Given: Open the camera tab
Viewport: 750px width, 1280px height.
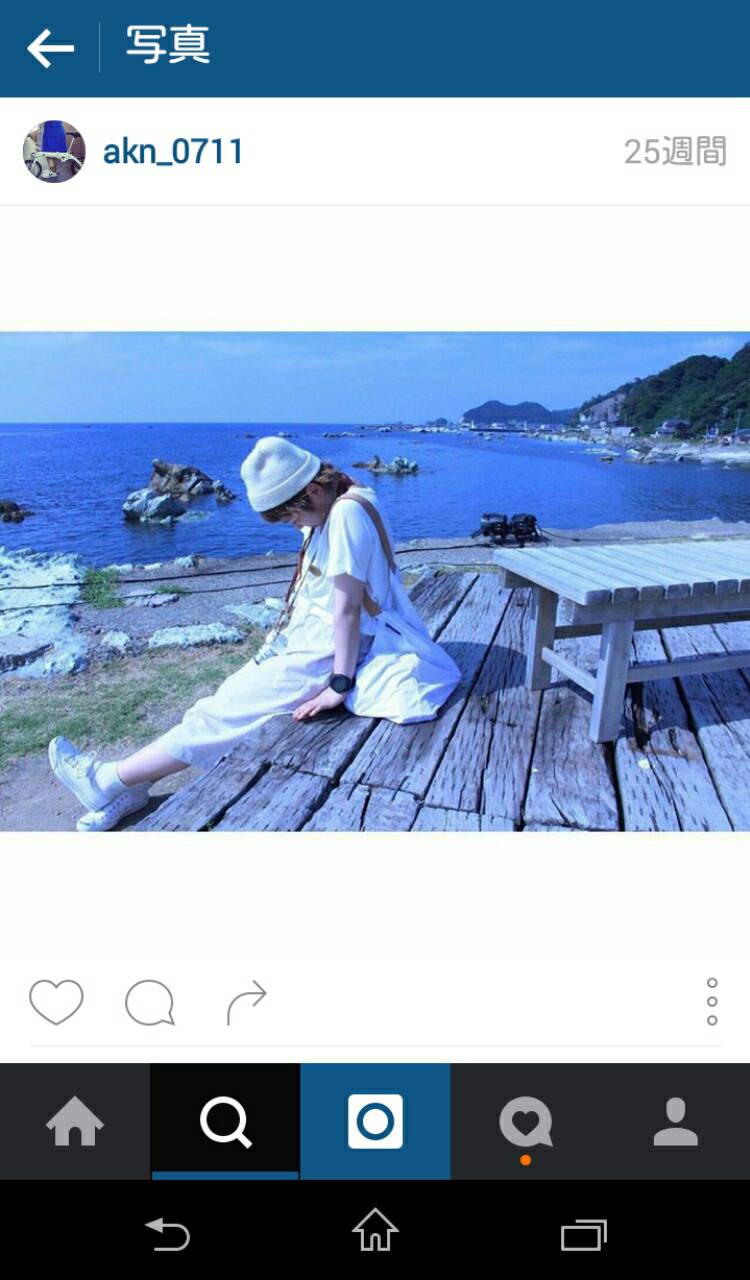Looking at the screenshot, I should 375,1122.
